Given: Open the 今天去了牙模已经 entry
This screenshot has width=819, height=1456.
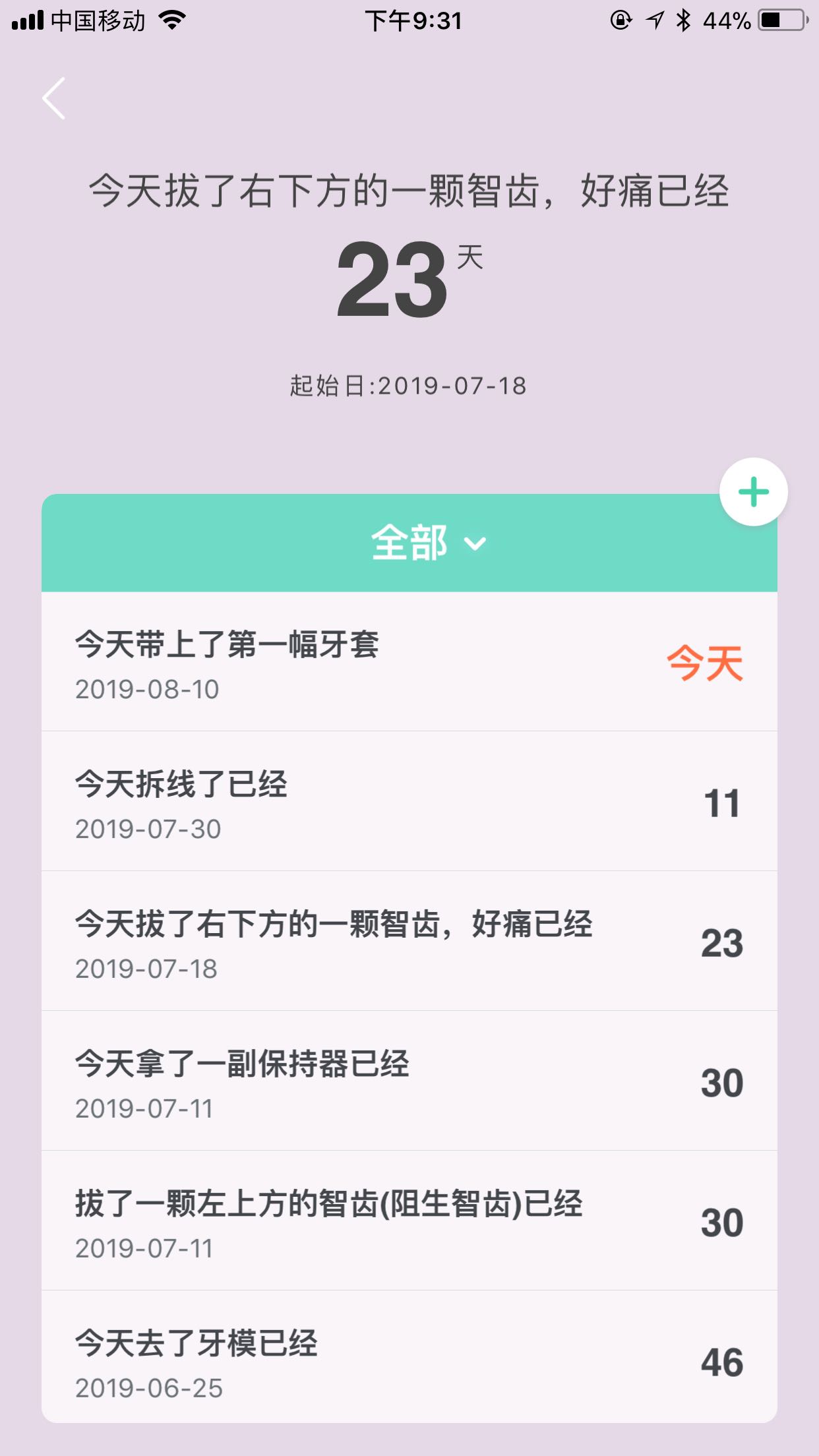Looking at the screenshot, I should [x=409, y=1357].
